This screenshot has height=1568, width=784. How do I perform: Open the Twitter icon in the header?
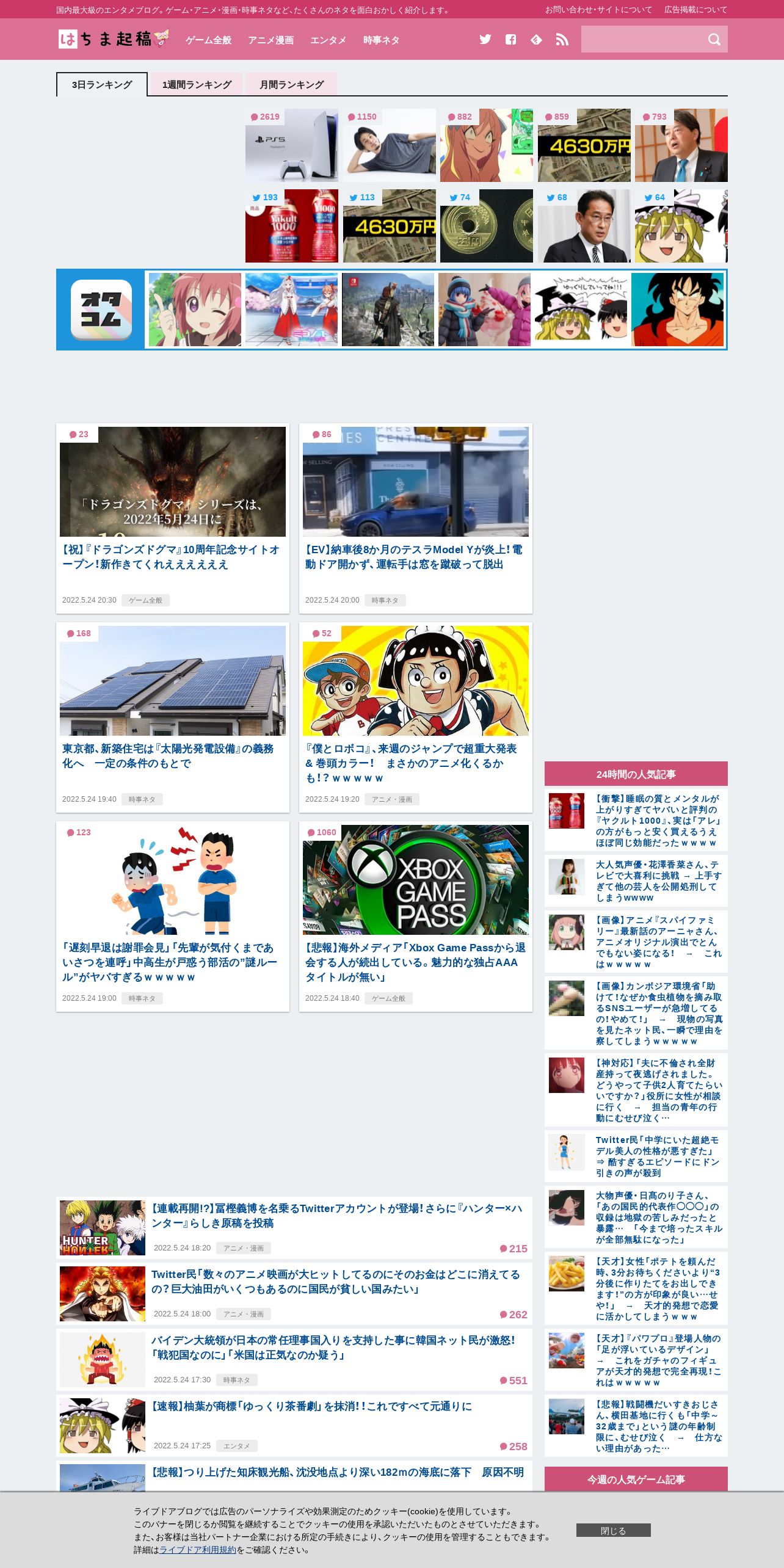click(485, 40)
